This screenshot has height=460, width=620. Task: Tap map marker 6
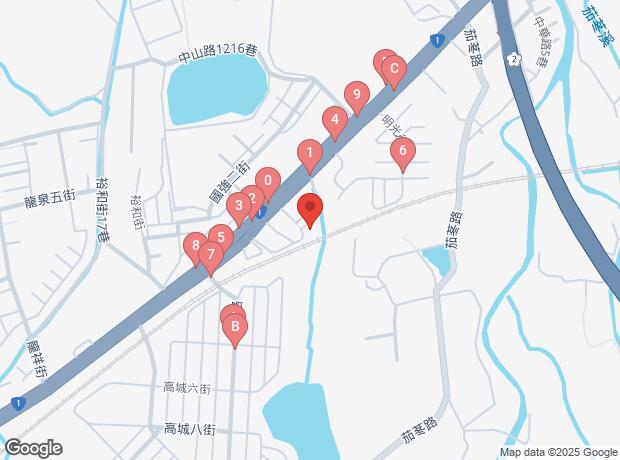coord(402,152)
